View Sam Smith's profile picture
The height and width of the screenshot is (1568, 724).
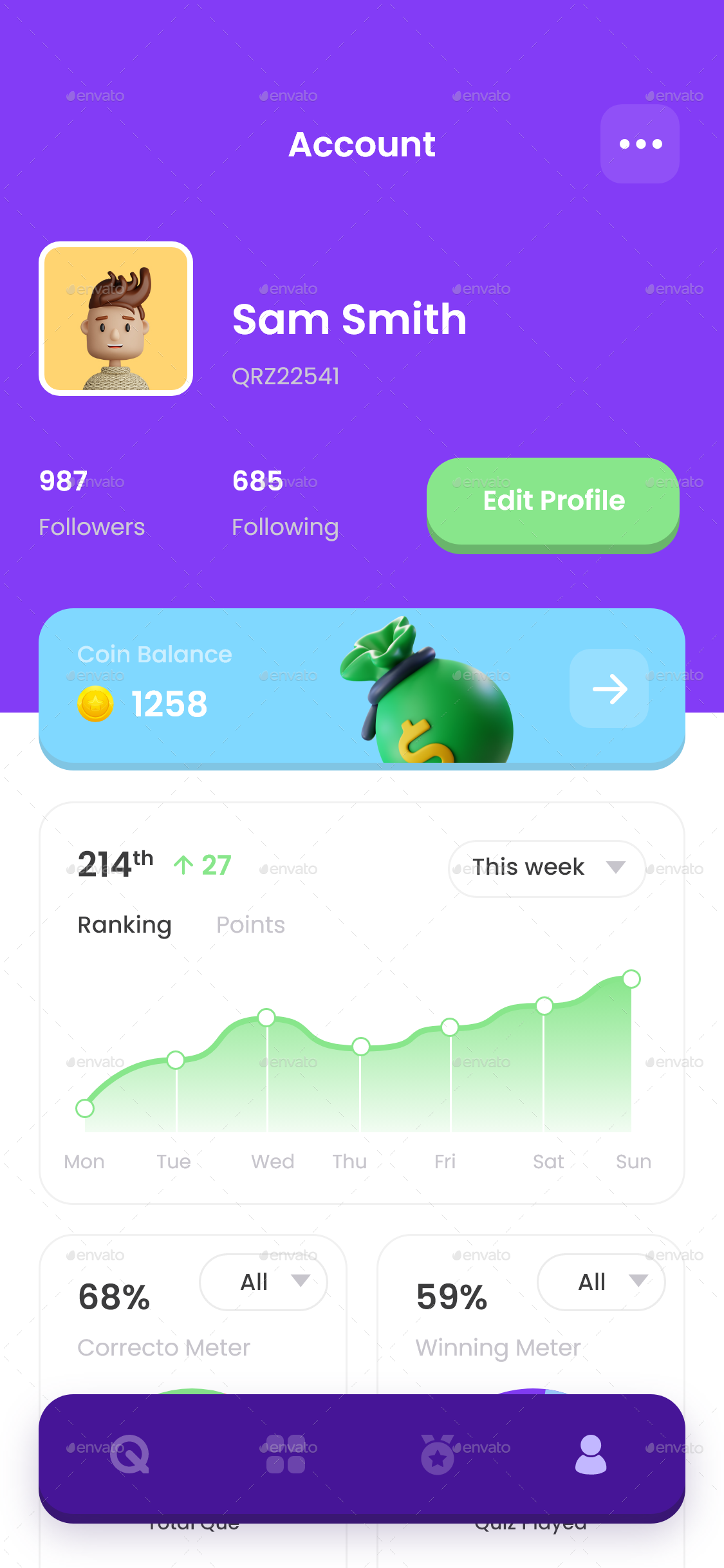tap(116, 319)
